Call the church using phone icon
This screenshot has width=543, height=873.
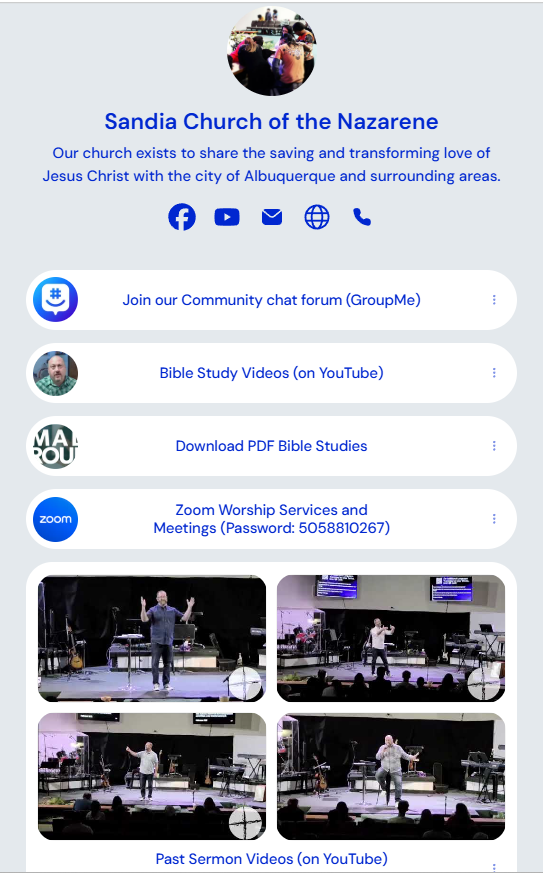click(x=362, y=217)
